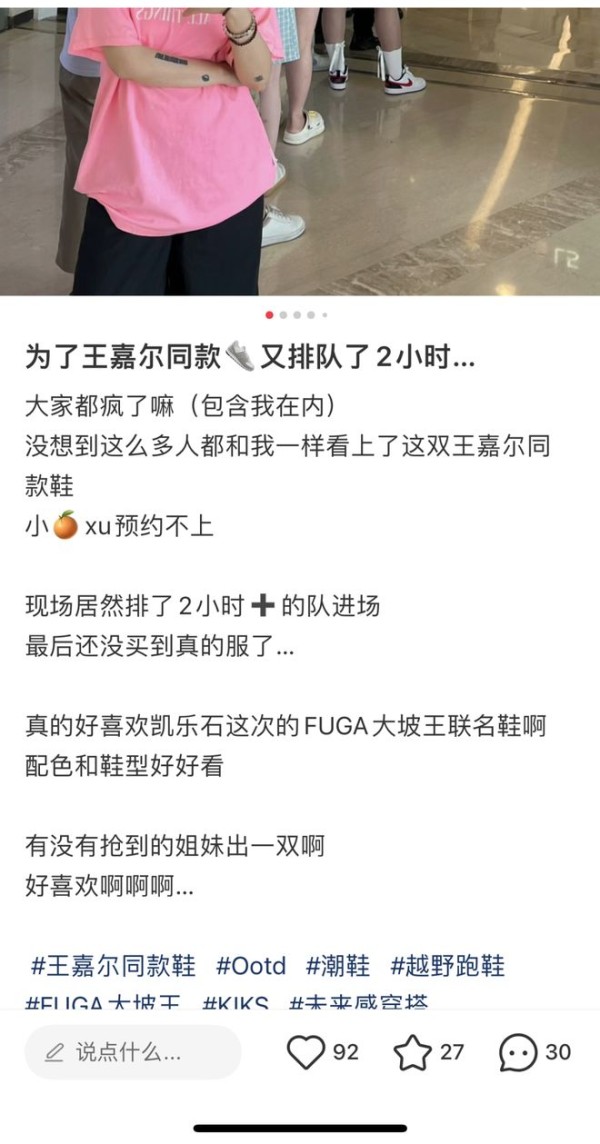The height and width of the screenshot is (1144, 600).
Task: Open the #Ootd hashtag
Action: pos(251,967)
